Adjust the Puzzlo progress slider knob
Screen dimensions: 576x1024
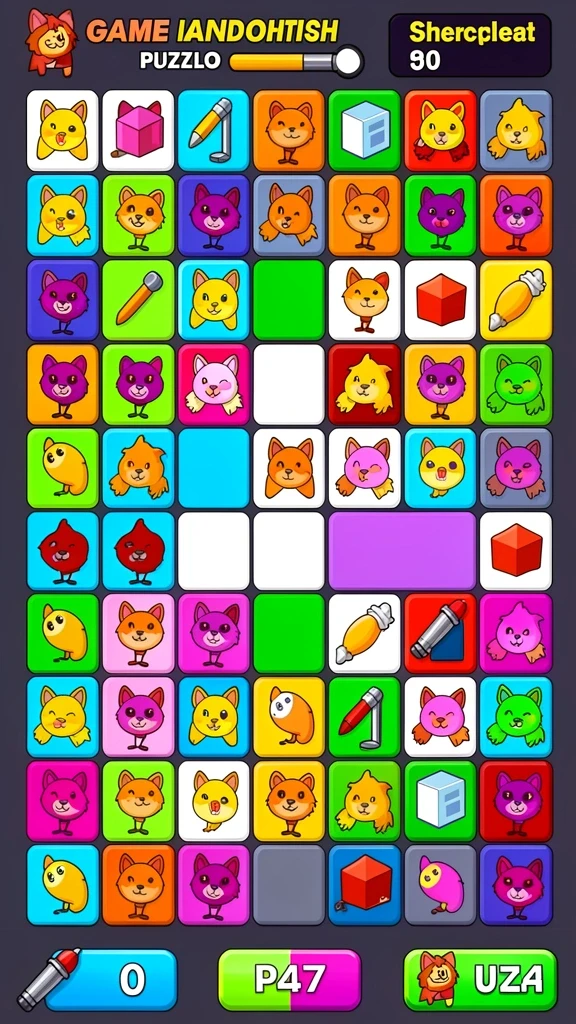[x=347, y=61]
